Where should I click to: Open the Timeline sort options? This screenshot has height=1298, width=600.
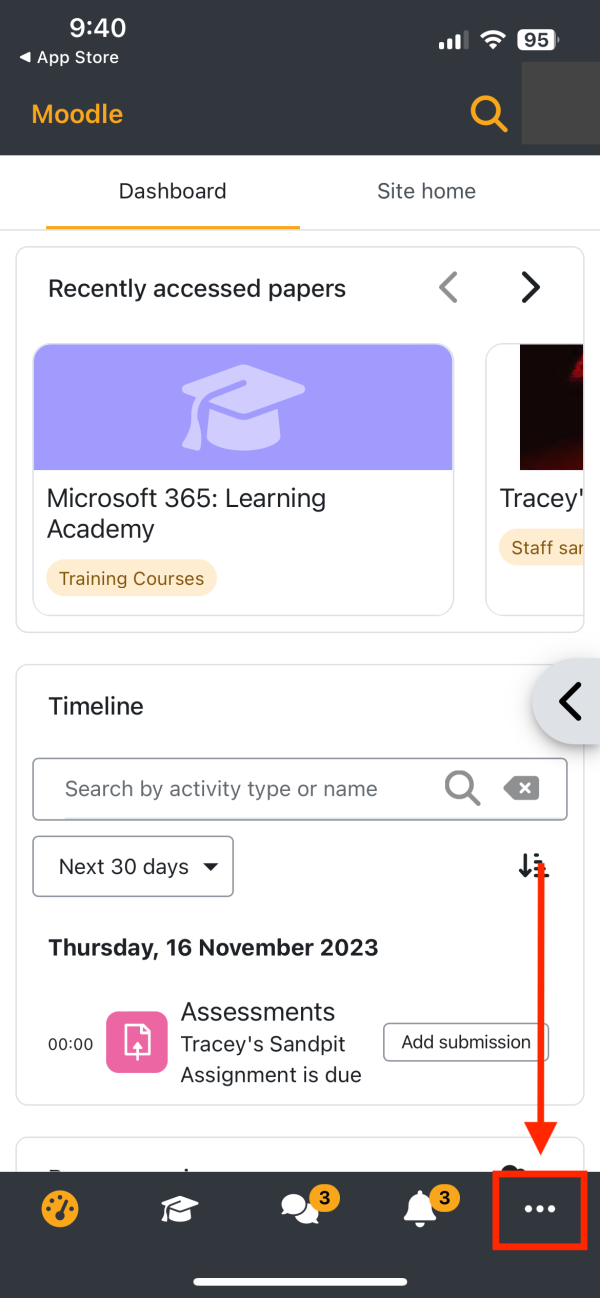point(533,866)
